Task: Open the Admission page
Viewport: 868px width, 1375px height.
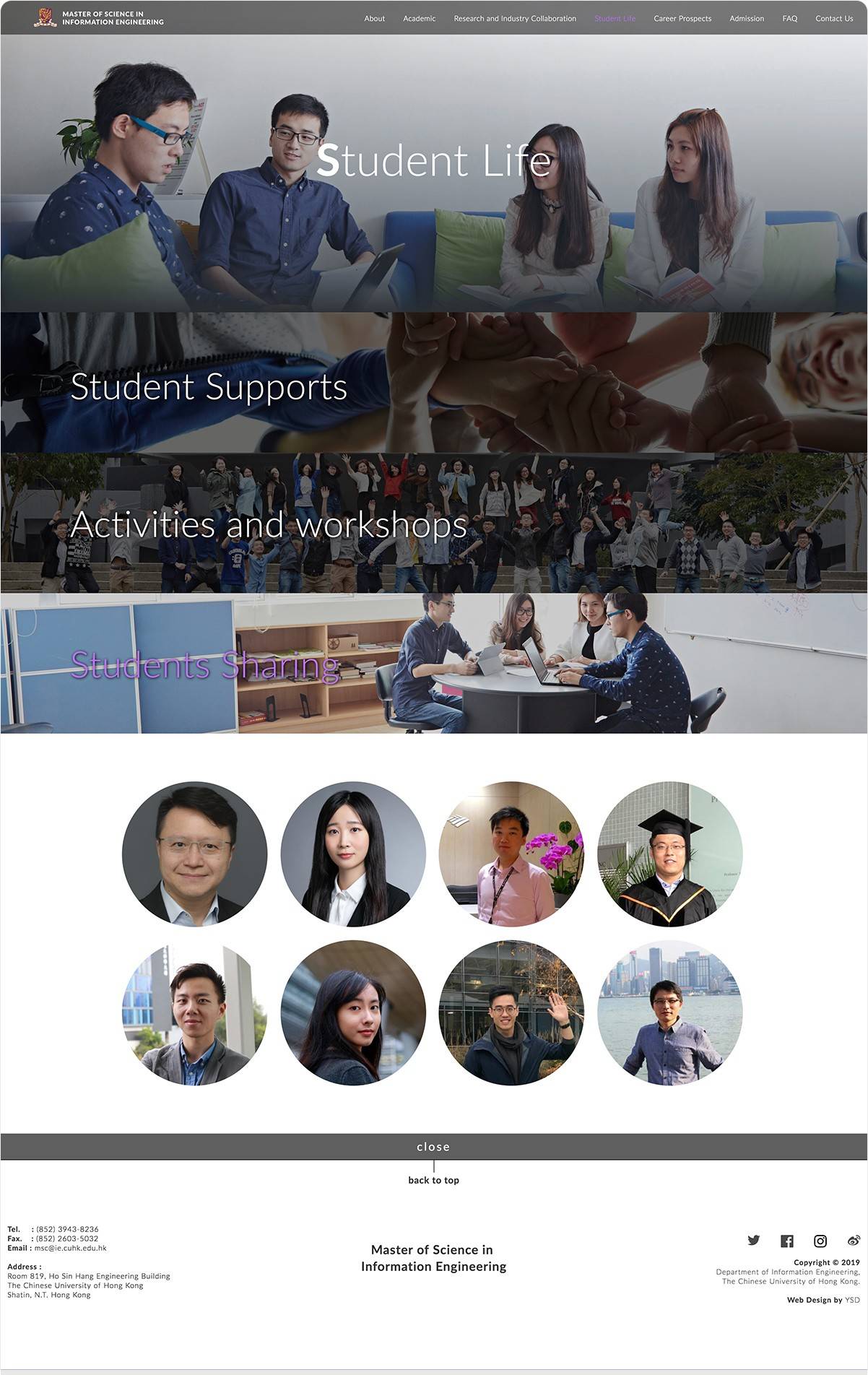Action: pyautogui.click(x=747, y=19)
